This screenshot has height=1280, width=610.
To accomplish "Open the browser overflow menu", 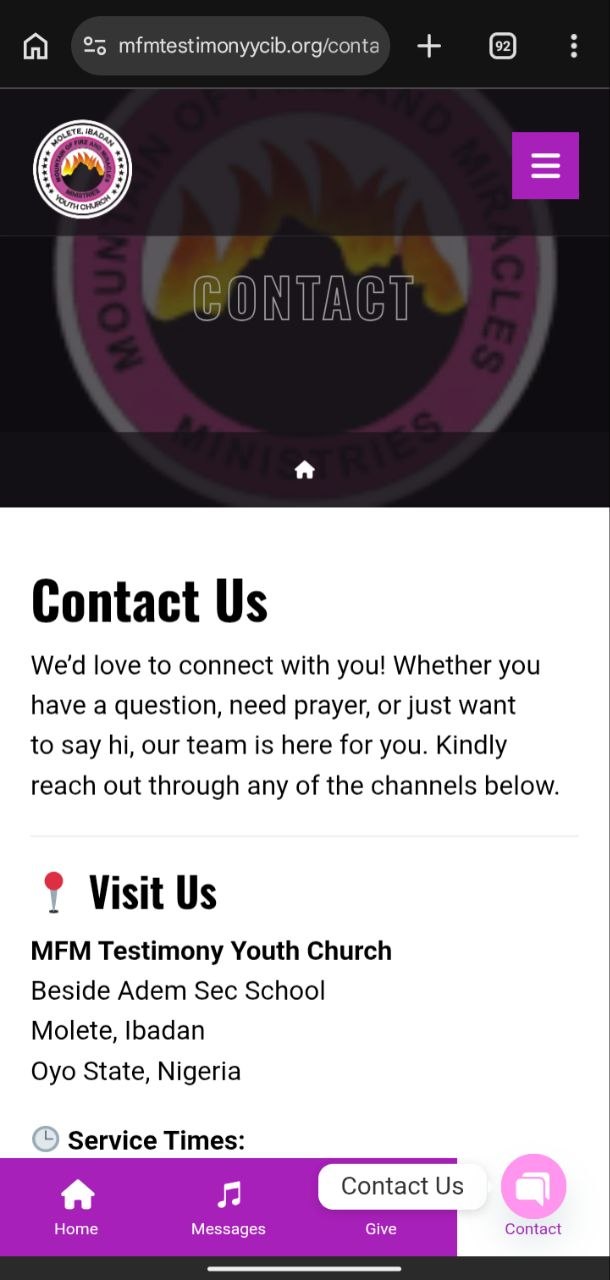I will [x=573, y=46].
